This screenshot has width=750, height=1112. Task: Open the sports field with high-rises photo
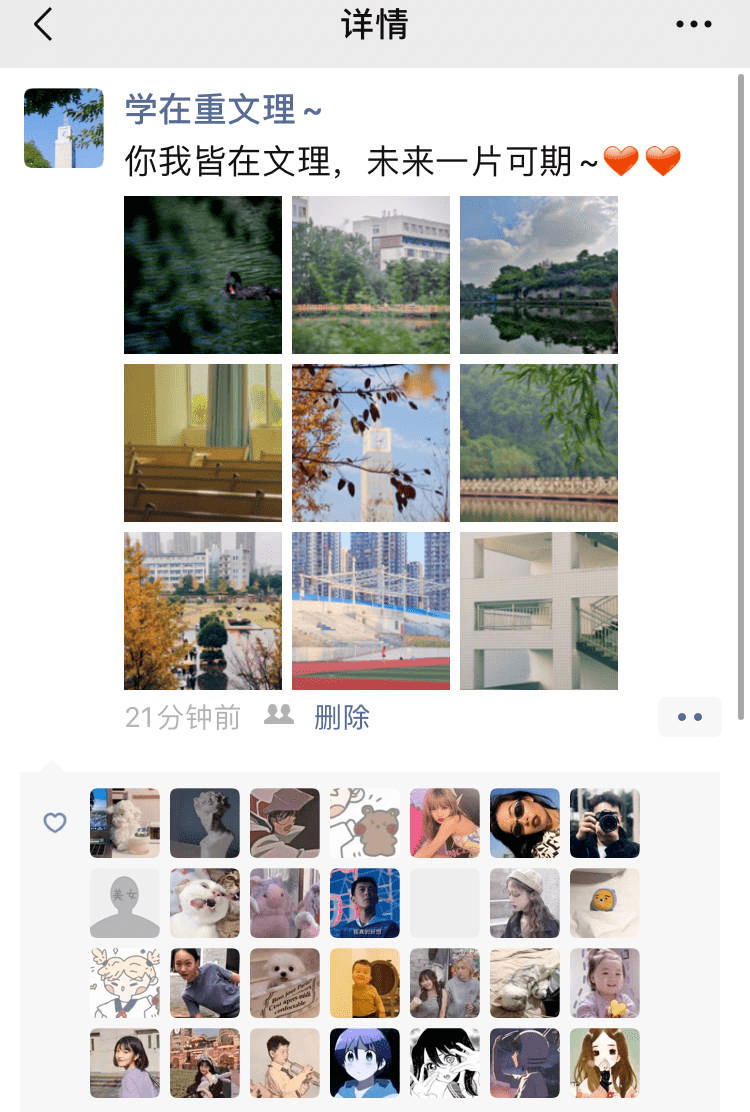point(371,611)
